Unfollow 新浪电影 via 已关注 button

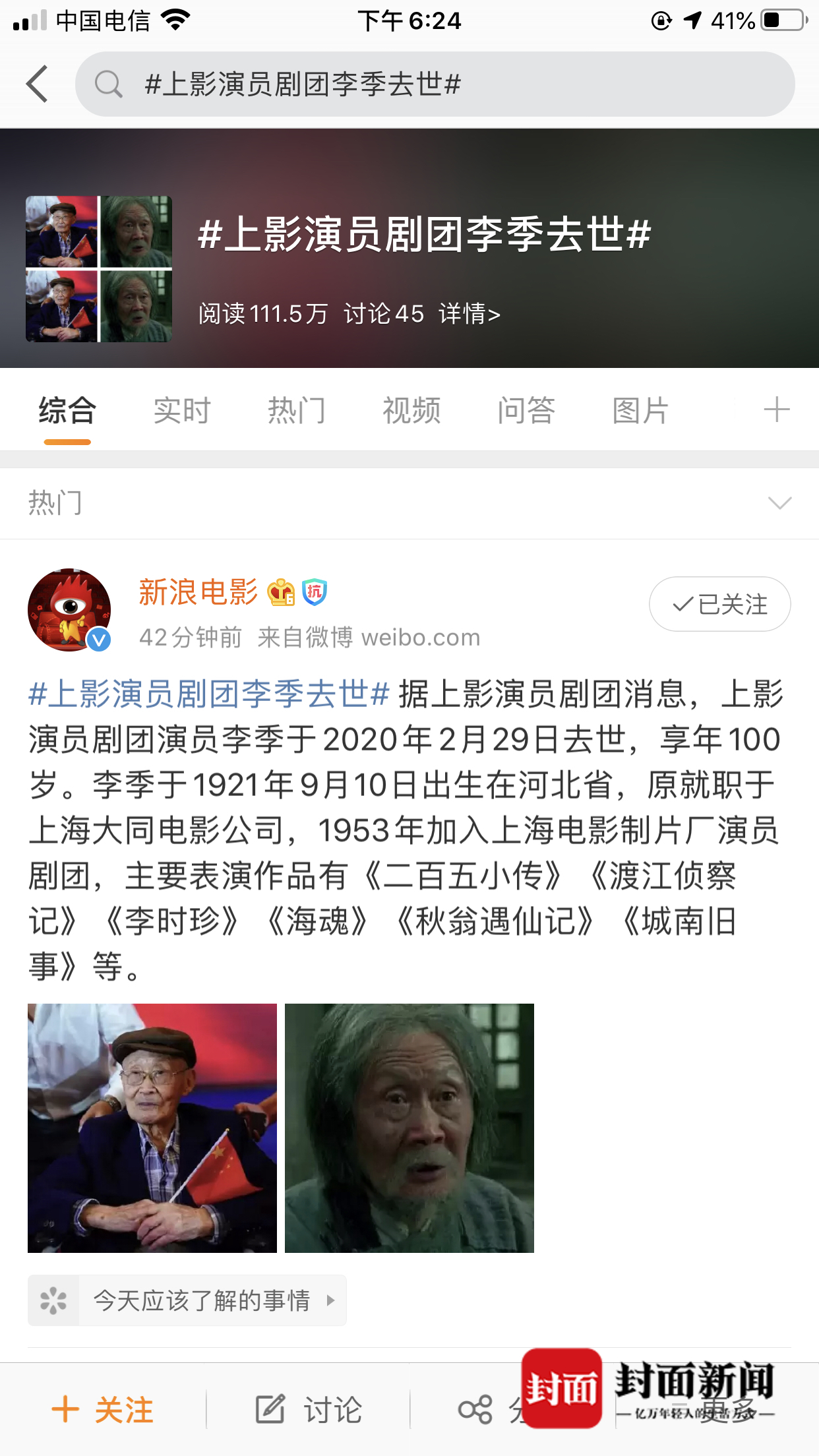[719, 604]
